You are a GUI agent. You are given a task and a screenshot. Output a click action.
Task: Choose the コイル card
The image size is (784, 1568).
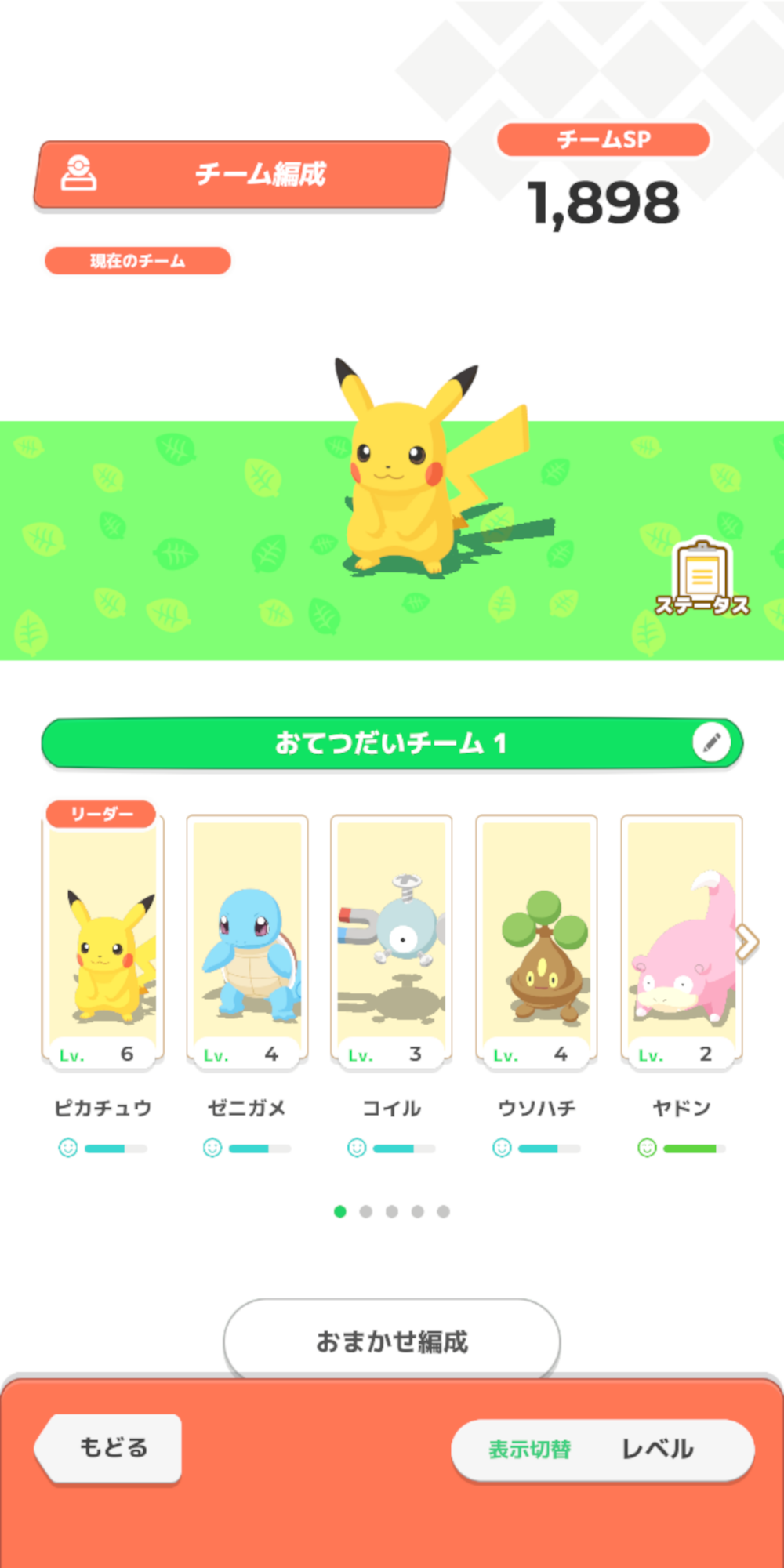coord(391,942)
